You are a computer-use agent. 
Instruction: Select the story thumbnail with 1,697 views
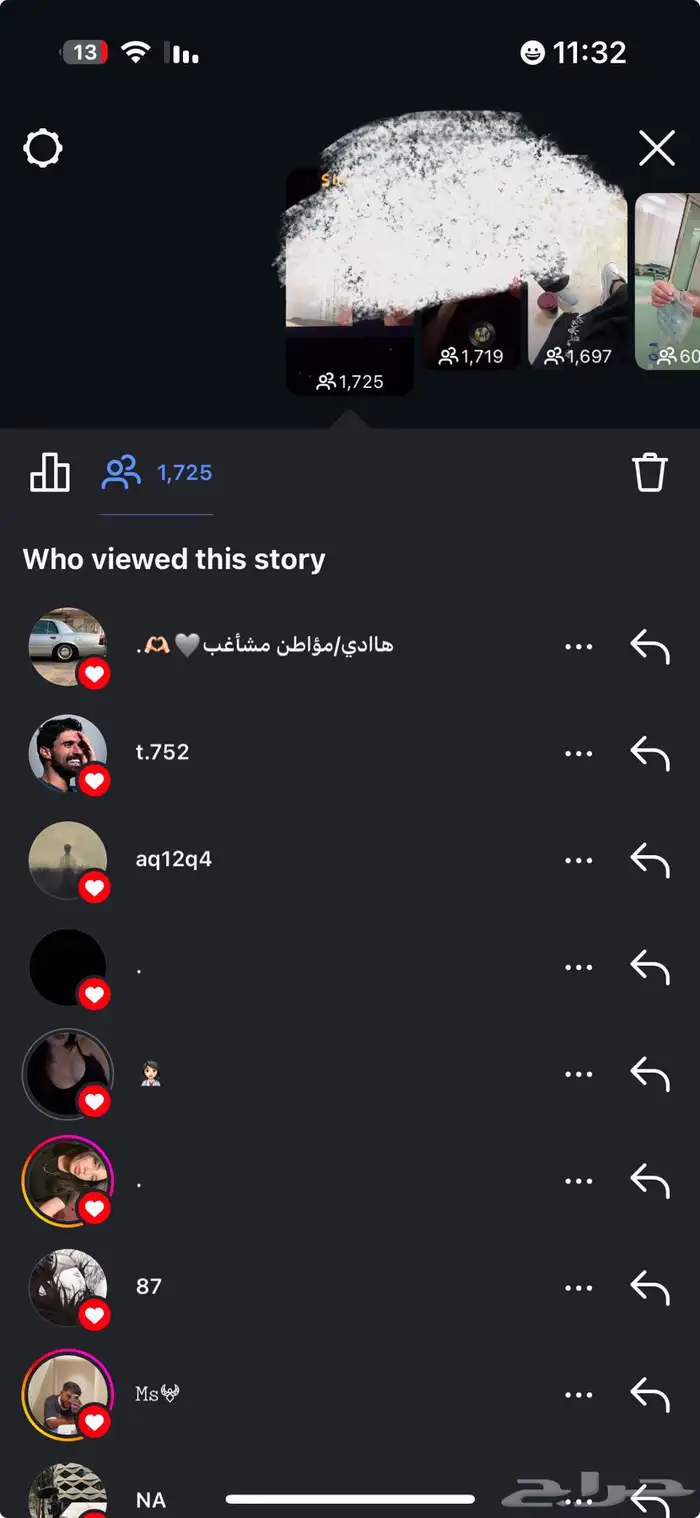(578, 330)
